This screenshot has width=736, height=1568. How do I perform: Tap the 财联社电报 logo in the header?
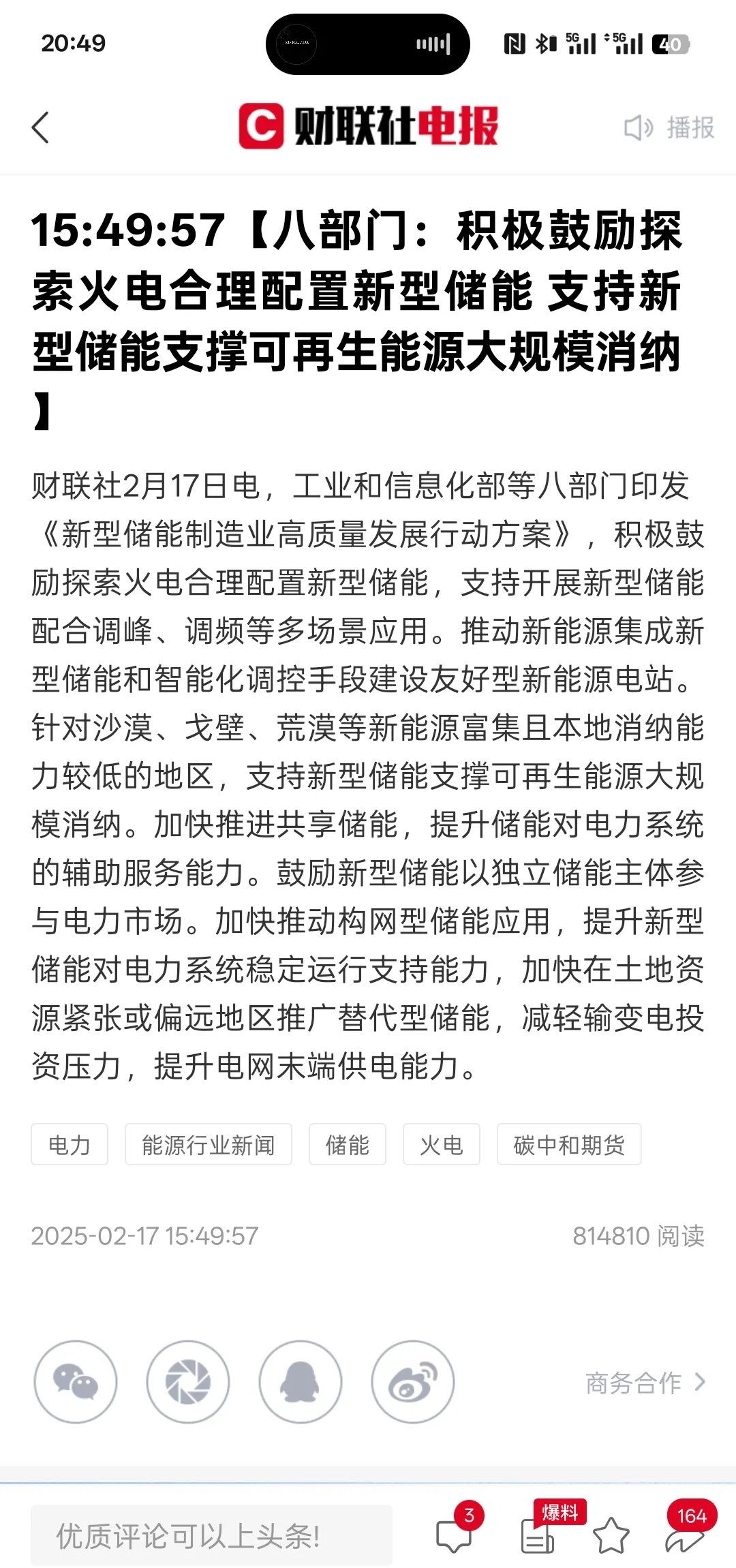pos(368,126)
